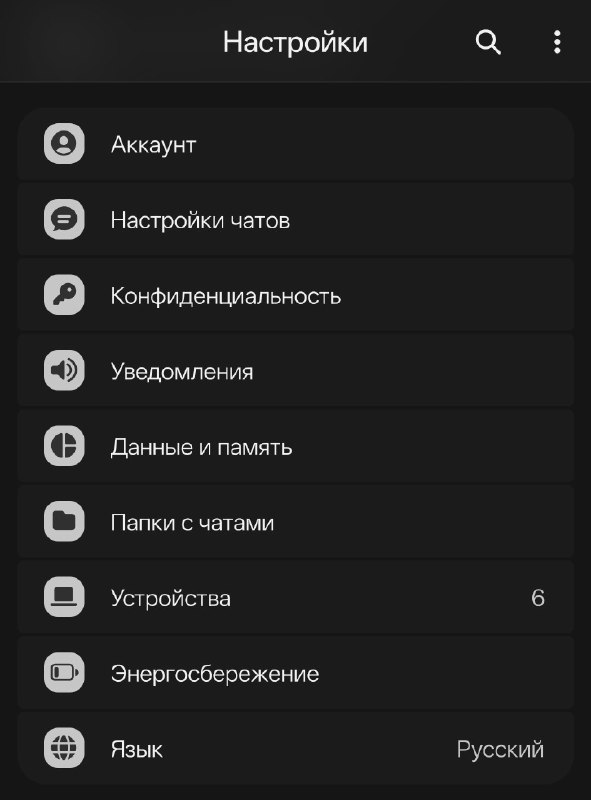The width and height of the screenshot is (591, 800).
Task: Open Папки с чатами
Action: click(296, 521)
